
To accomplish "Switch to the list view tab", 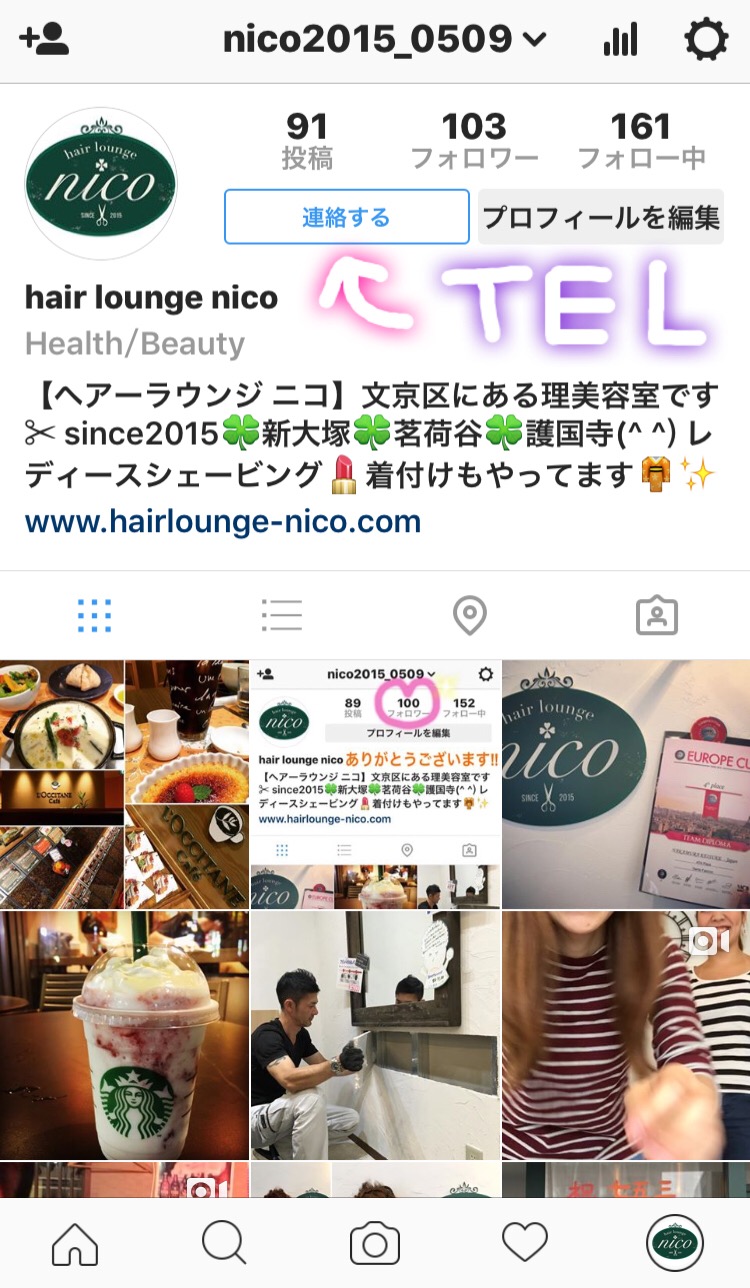I will (281, 616).
